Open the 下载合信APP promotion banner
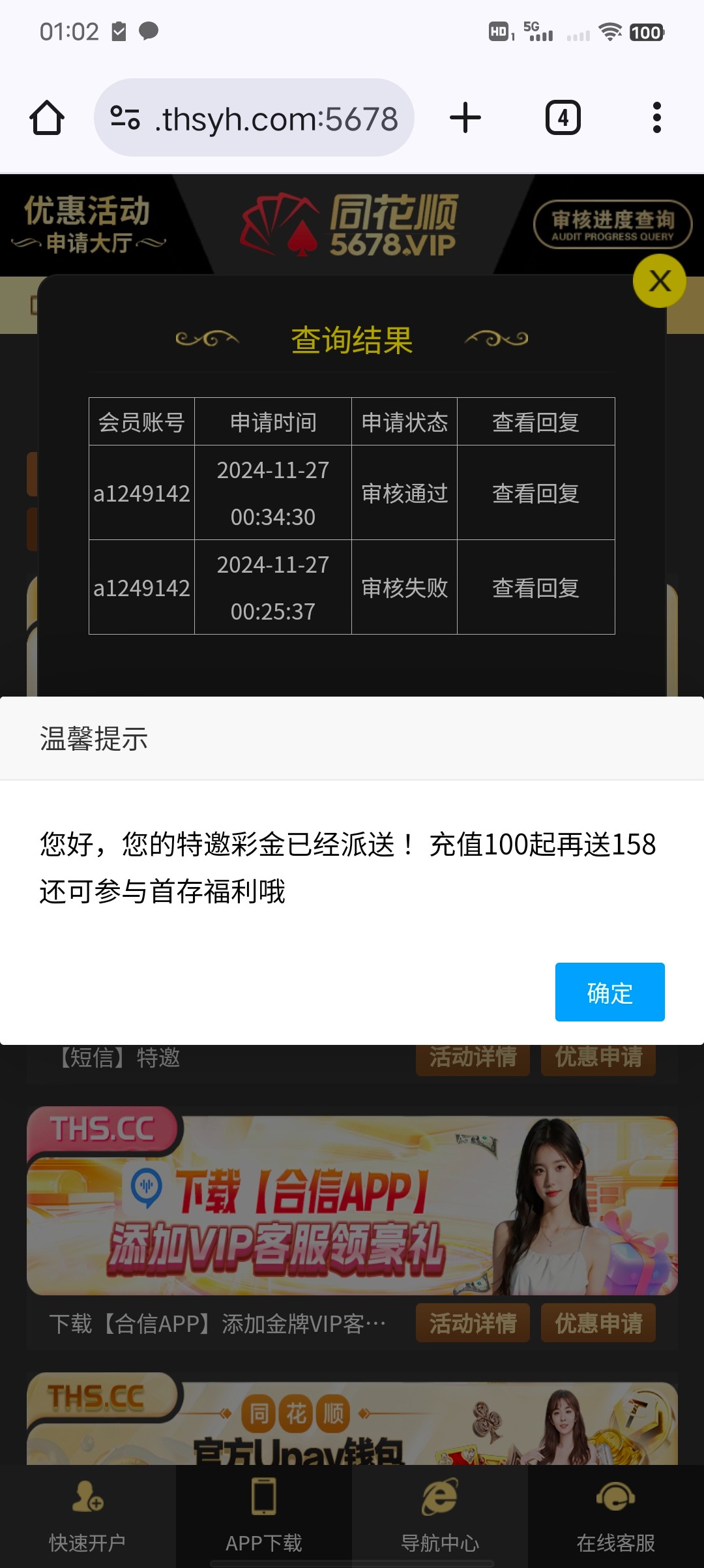The width and height of the screenshot is (704, 1568). pos(352,1201)
